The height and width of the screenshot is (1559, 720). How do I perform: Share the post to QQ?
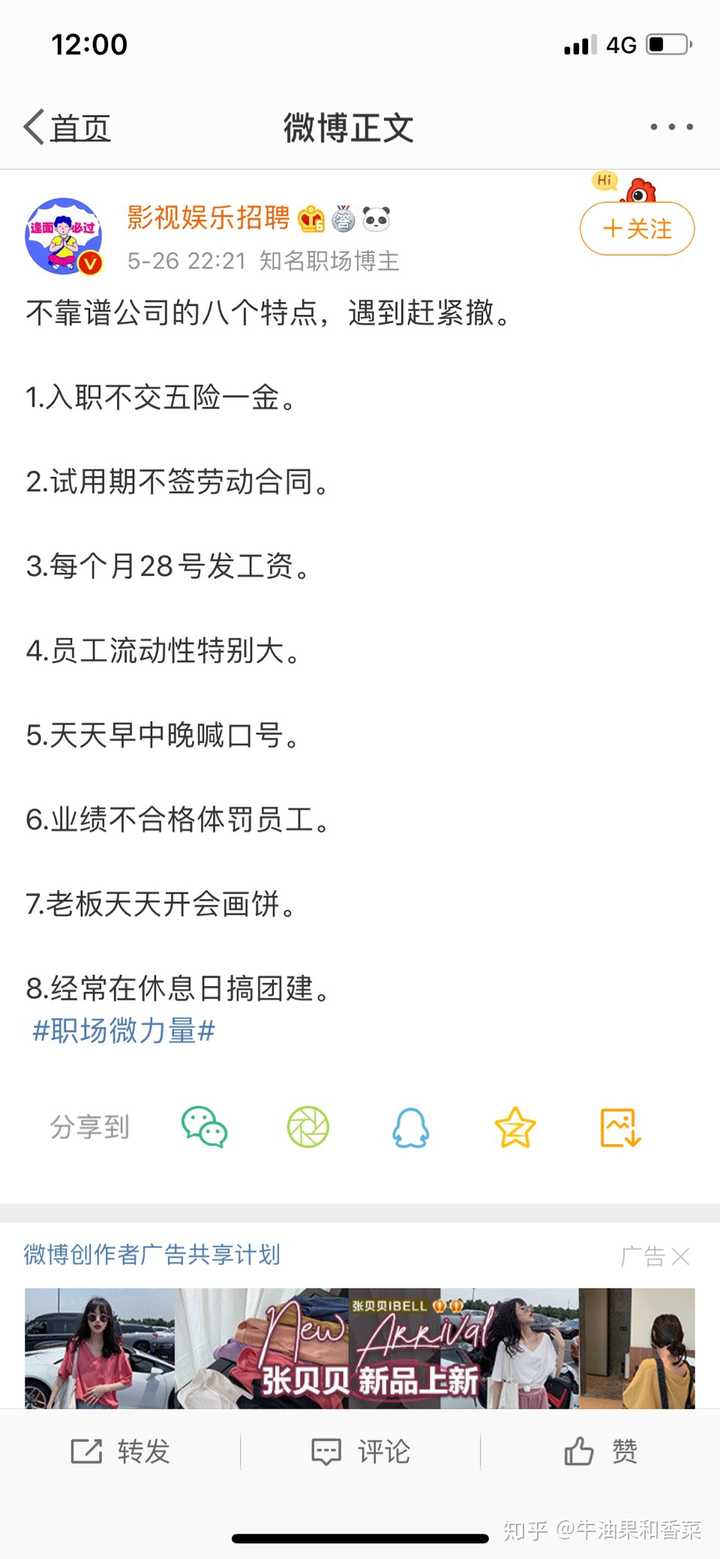pos(411,1127)
